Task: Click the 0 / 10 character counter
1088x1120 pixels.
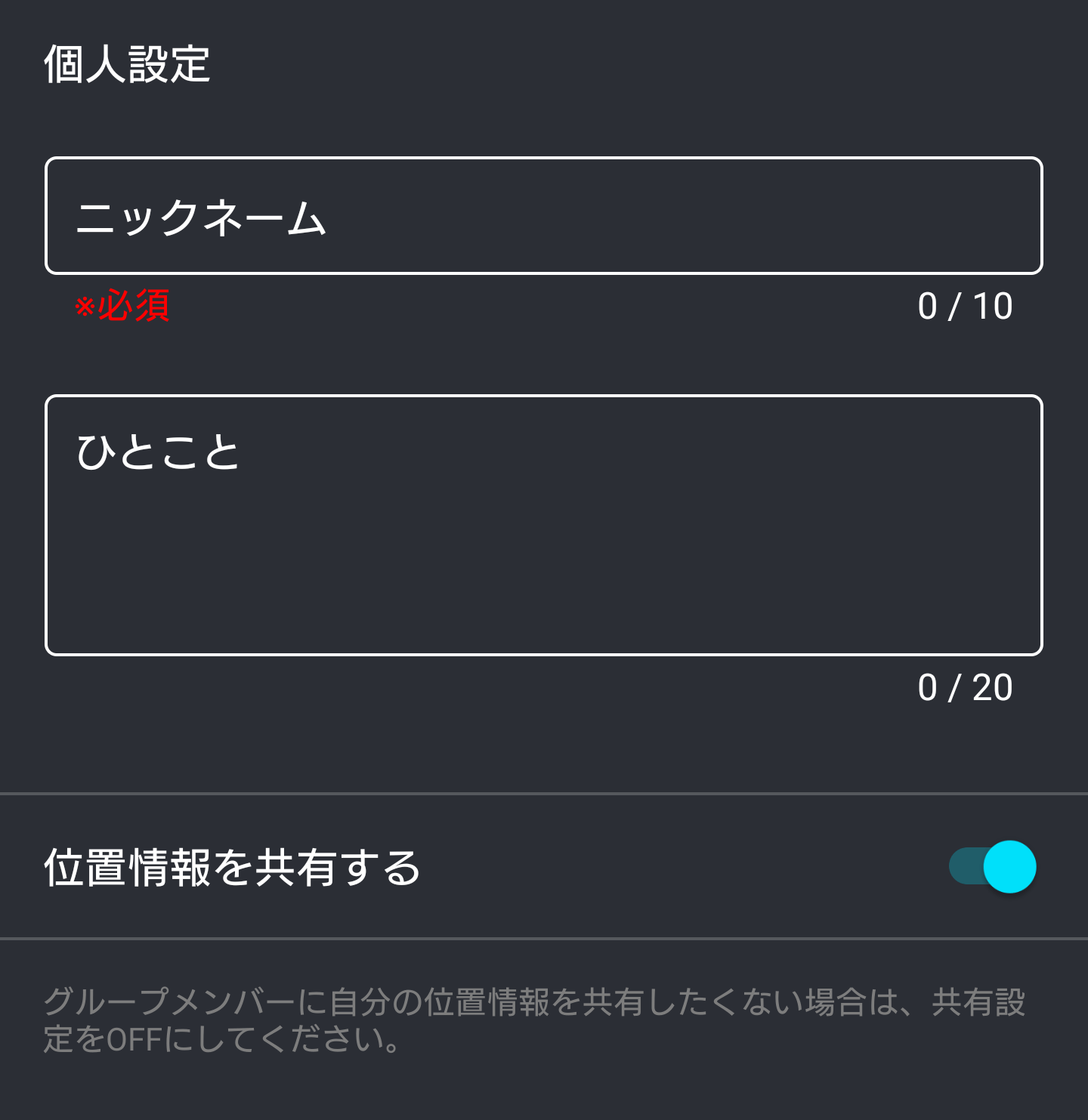Action: (x=965, y=305)
